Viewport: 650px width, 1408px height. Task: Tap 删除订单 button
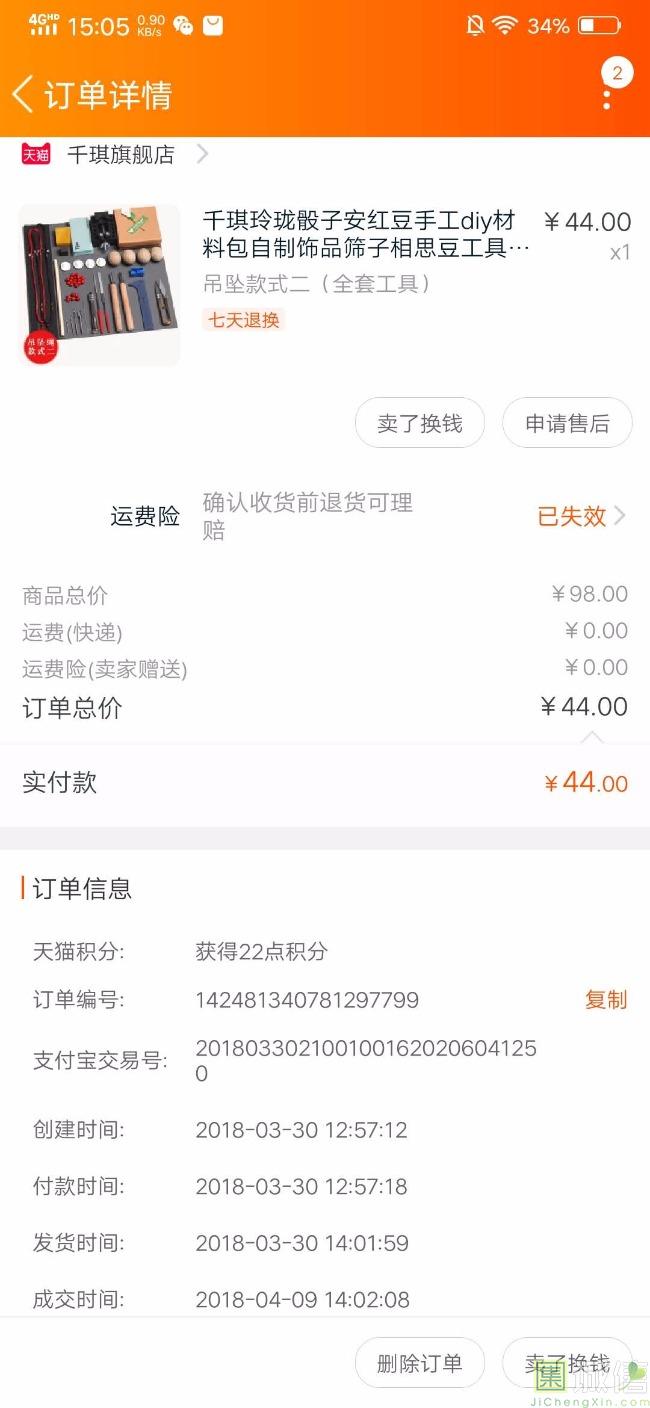pos(420,1363)
